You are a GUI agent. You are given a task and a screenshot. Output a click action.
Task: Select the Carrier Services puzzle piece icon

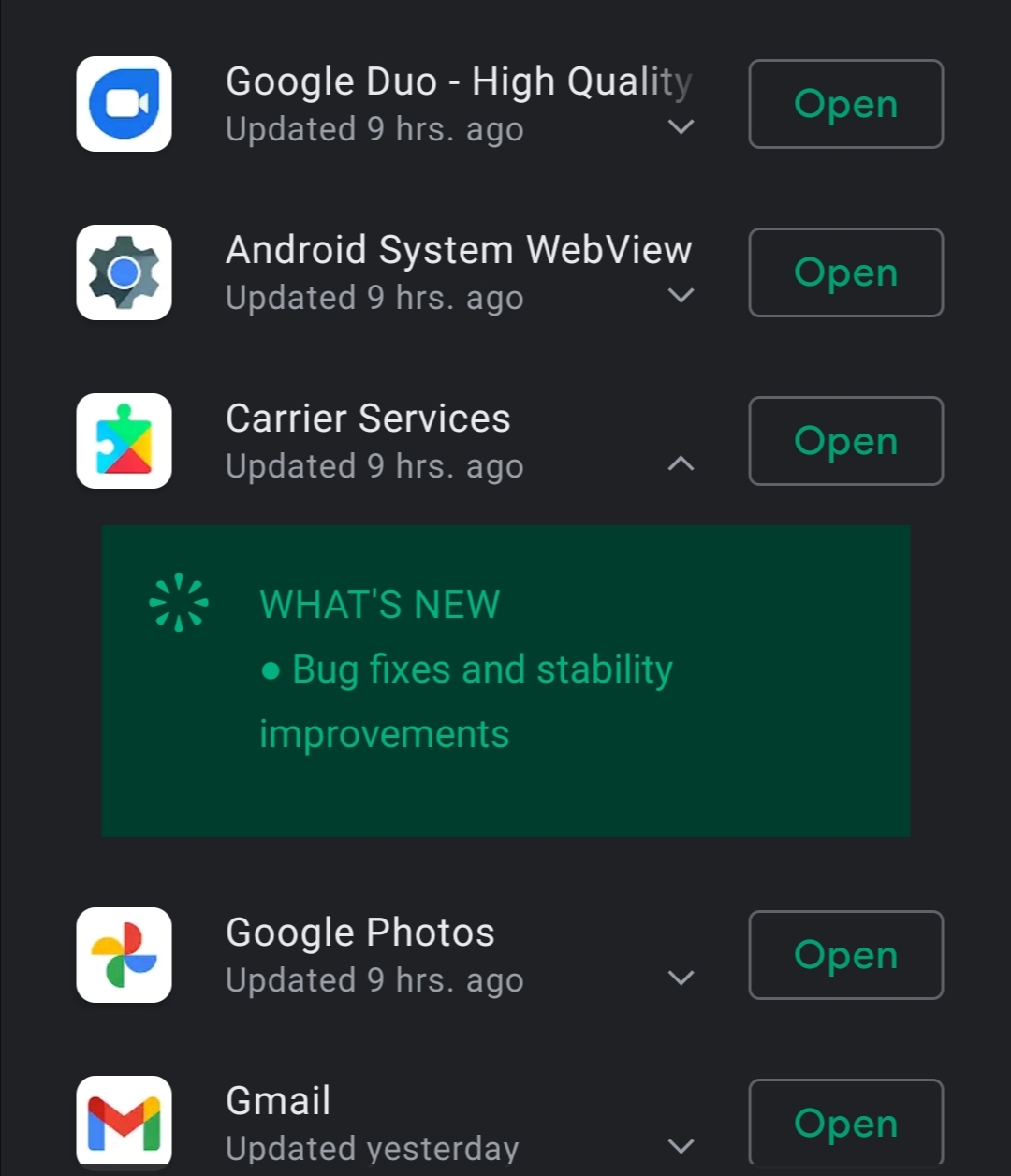(124, 441)
